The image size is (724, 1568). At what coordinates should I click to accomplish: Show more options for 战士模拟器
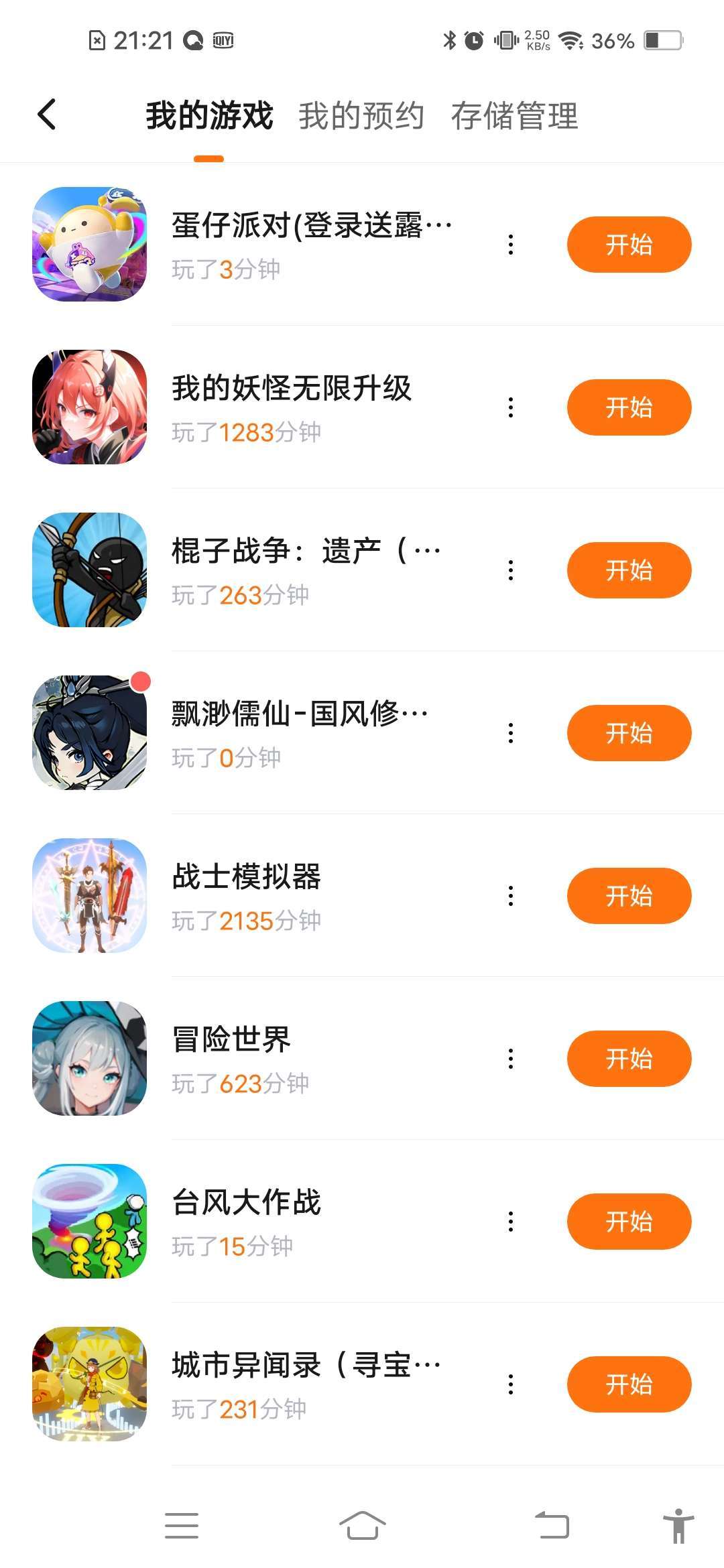point(511,896)
